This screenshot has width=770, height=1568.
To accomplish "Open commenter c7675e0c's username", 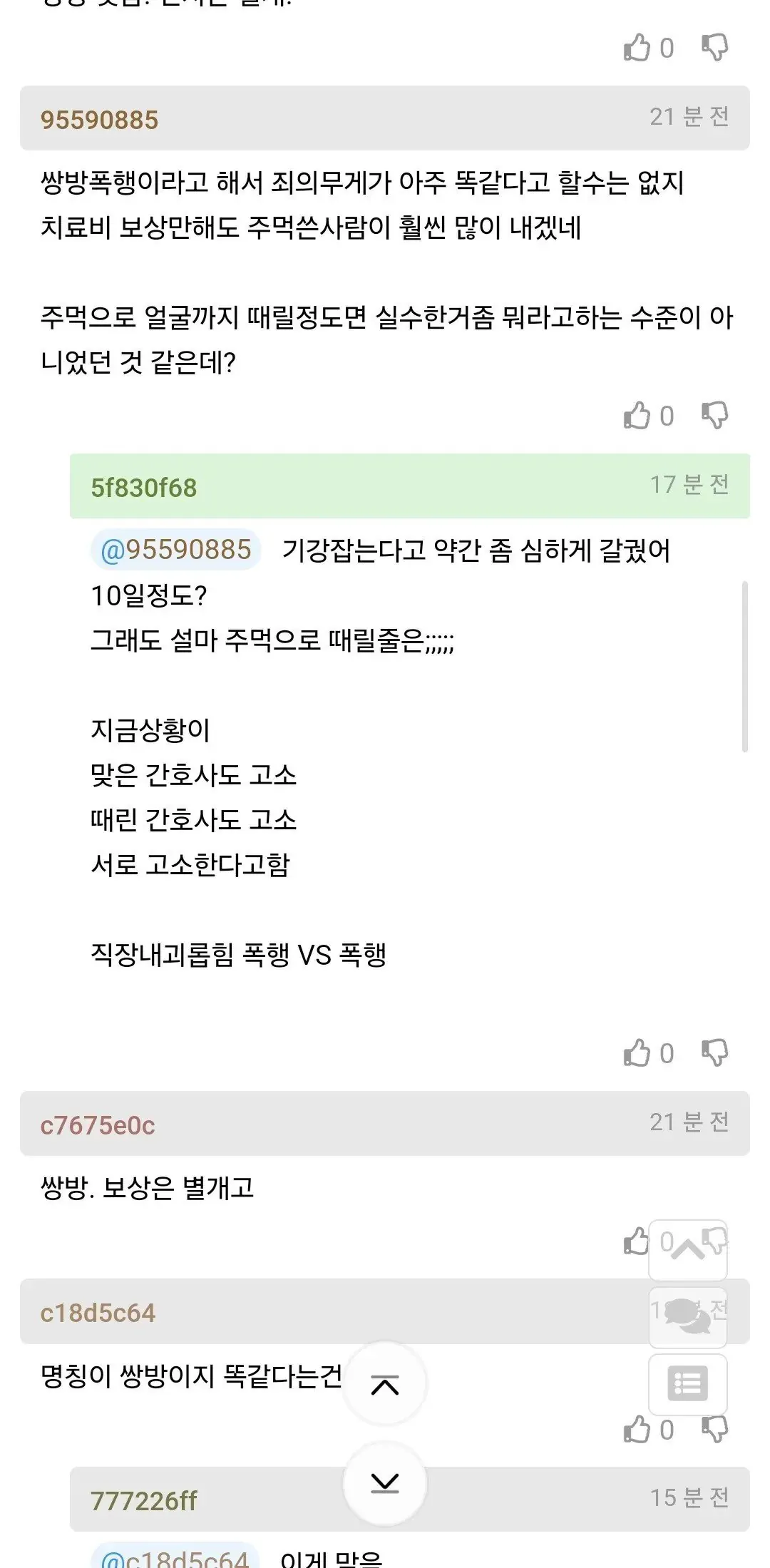I will pyautogui.click(x=98, y=1125).
